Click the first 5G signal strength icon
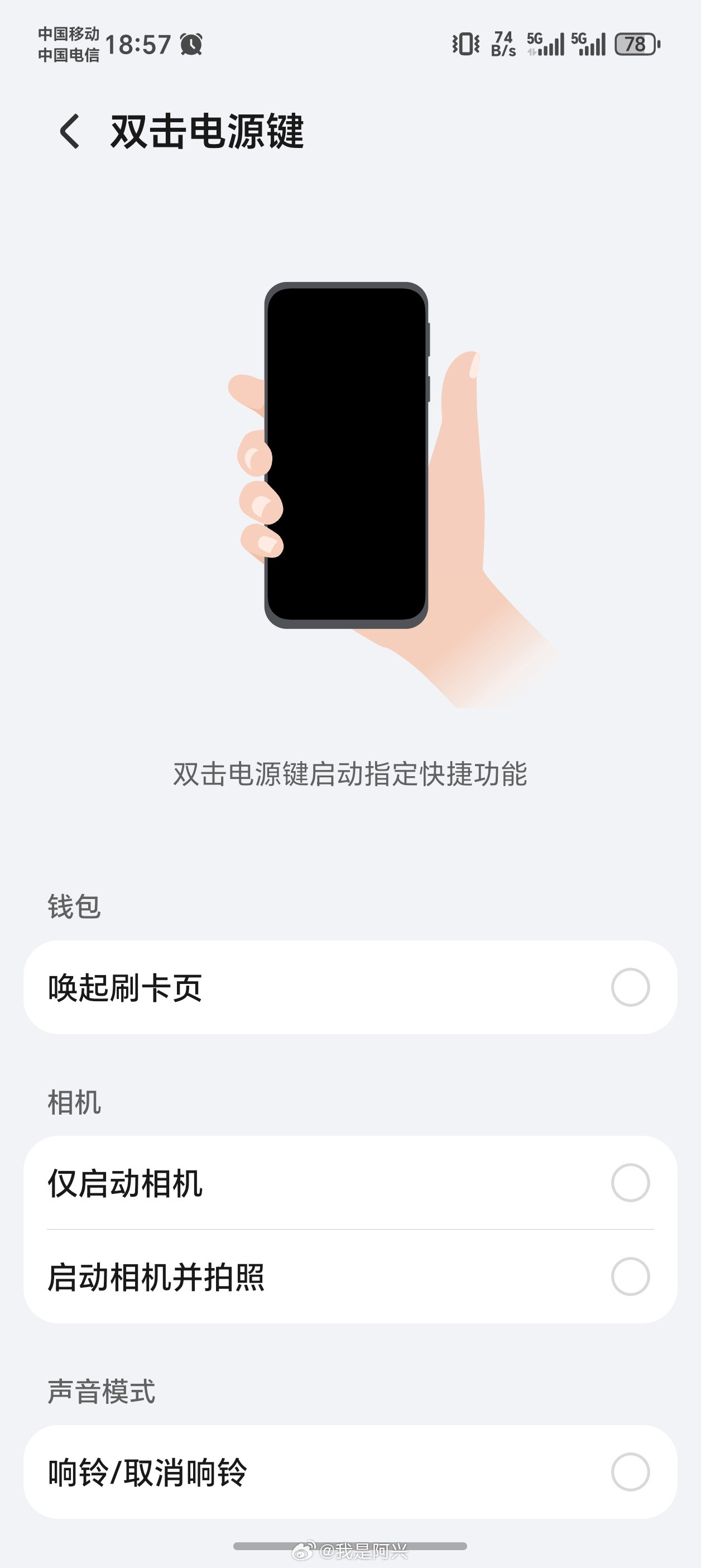This screenshot has height=1568, width=701. 545,43
